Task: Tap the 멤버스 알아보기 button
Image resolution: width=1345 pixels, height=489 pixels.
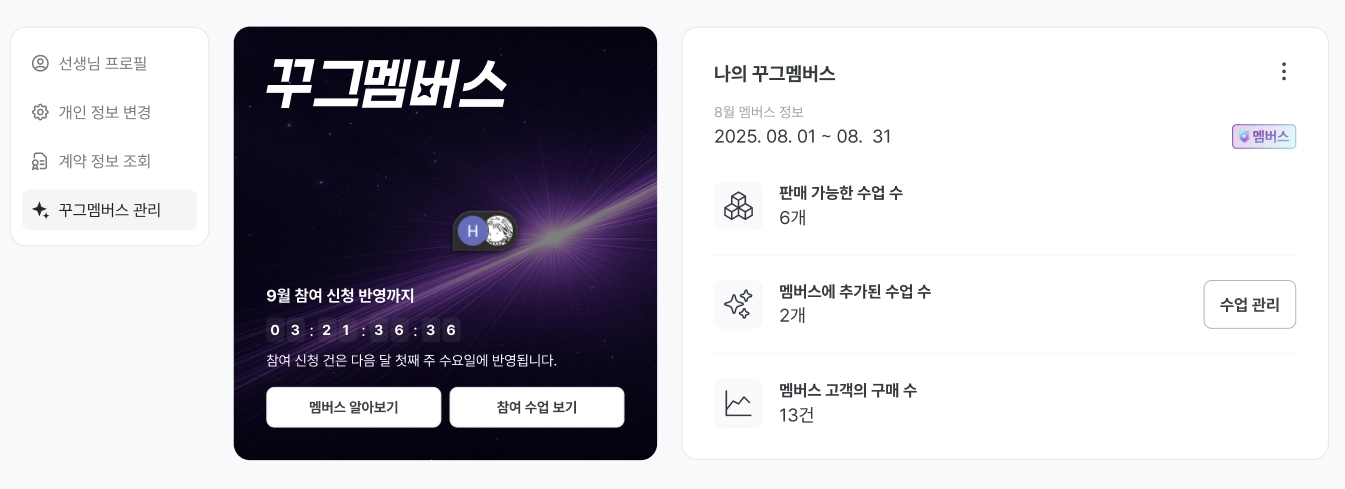Action: click(353, 407)
